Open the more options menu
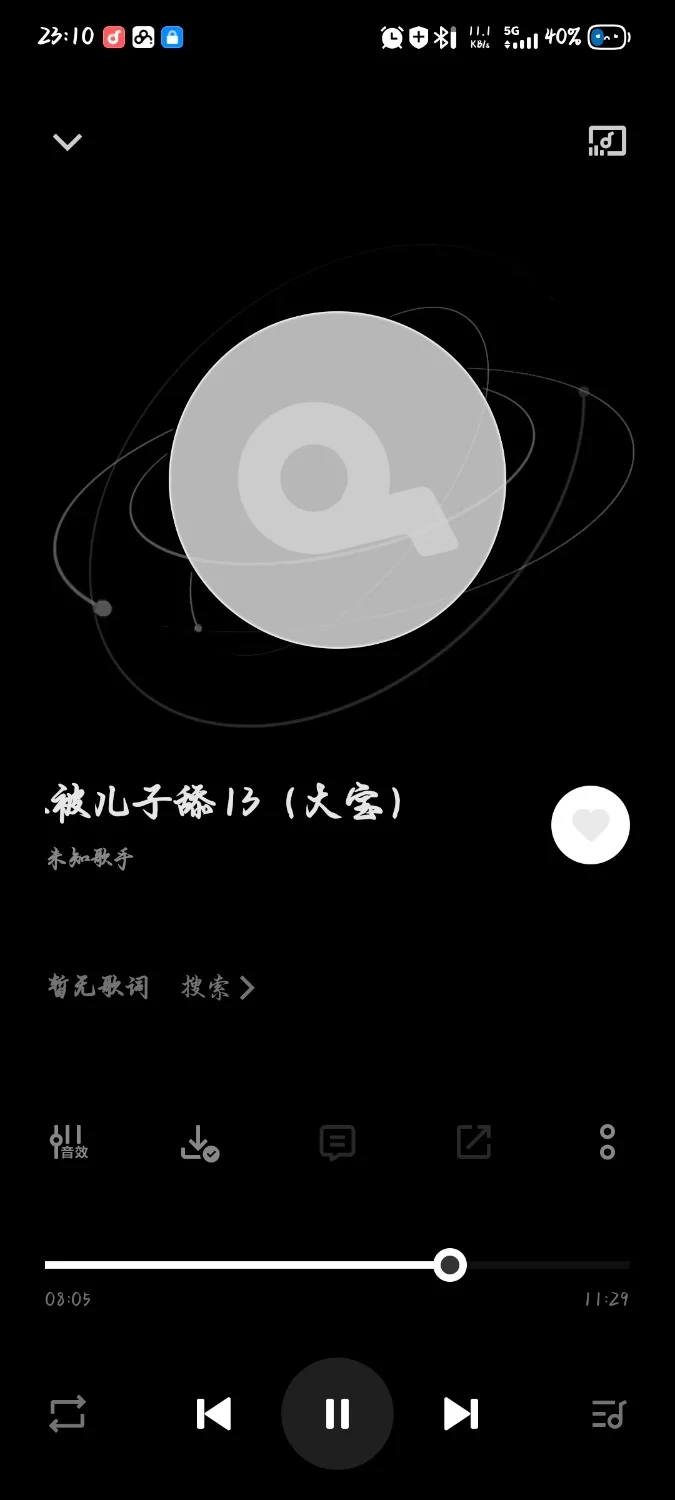 (x=607, y=1142)
